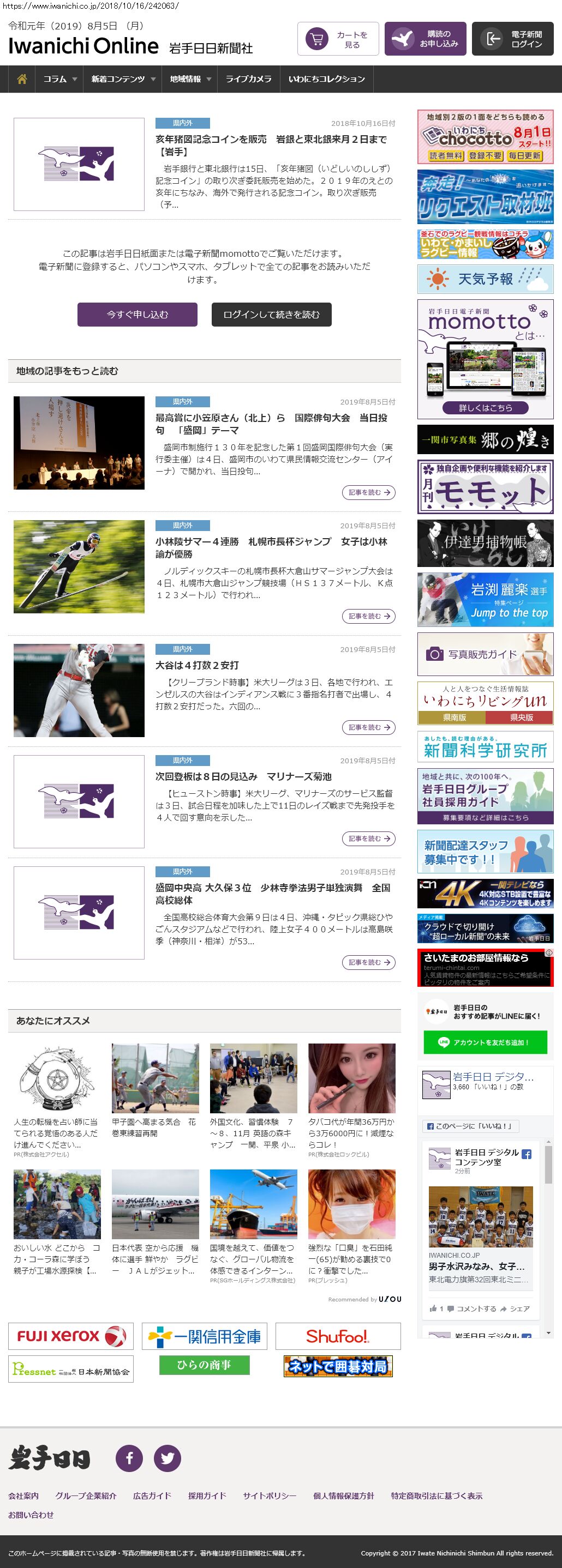
Task: Tap 今すぐ申し込む button
Action: pyautogui.click(x=137, y=315)
